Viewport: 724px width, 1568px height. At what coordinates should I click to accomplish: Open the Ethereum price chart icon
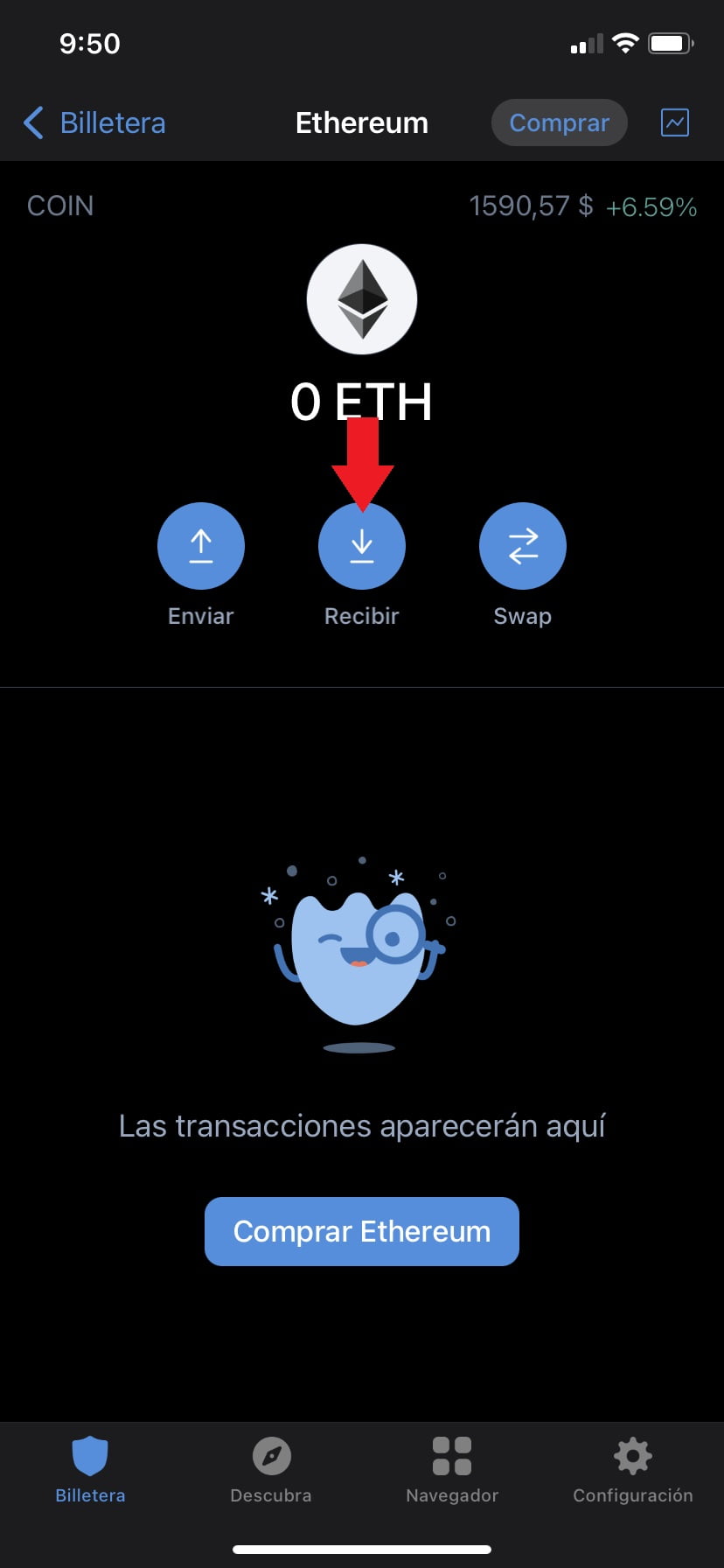(x=674, y=123)
